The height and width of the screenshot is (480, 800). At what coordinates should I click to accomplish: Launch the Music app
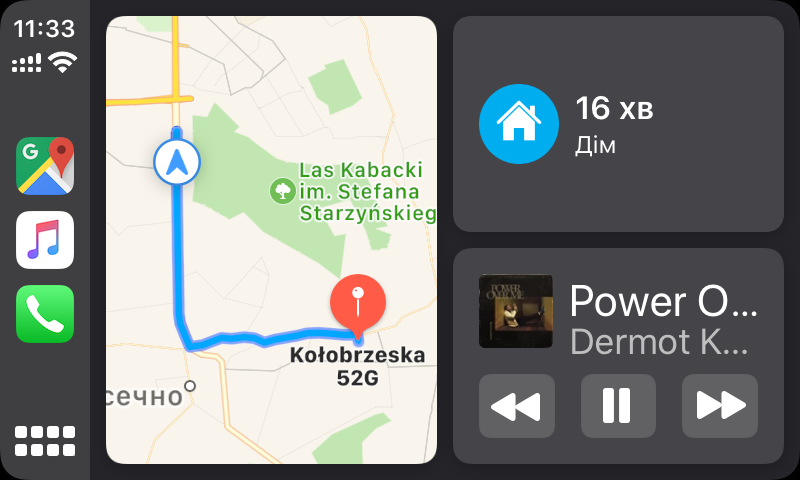pyautogui.click(x=45, y=240)
